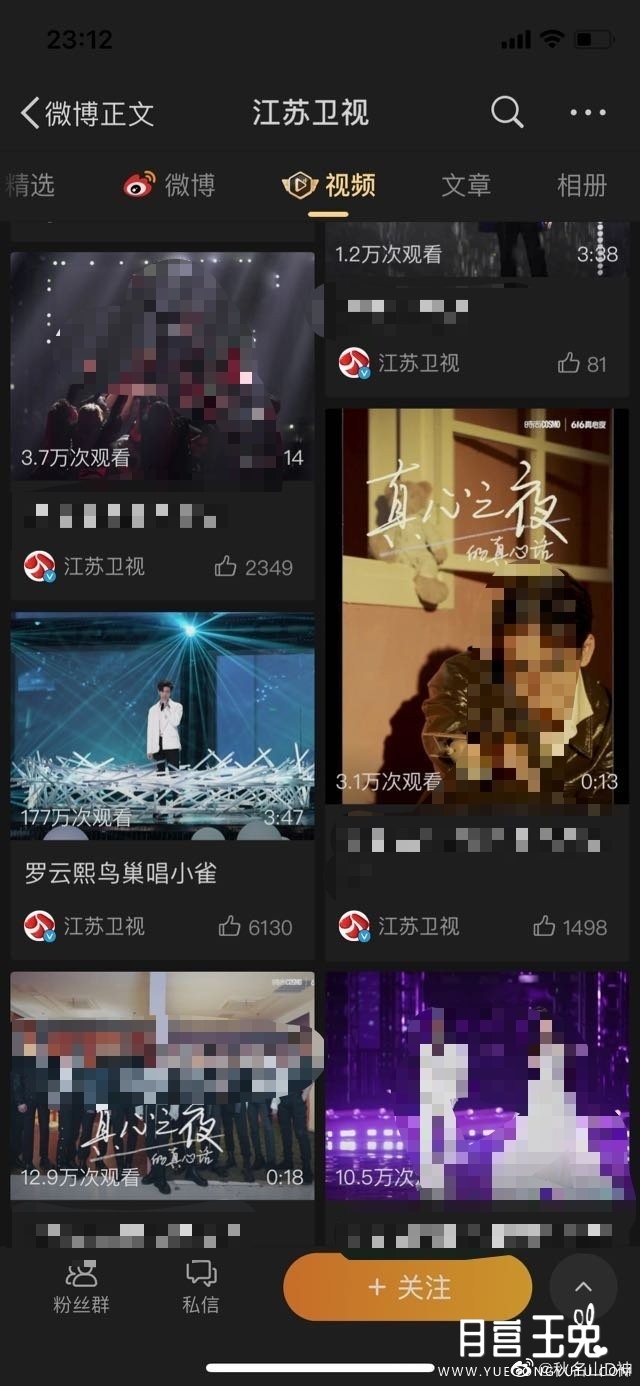Open the three-dot overflow menu
The height and width of the screenshot is (1386, 640).
coord(588,113)
